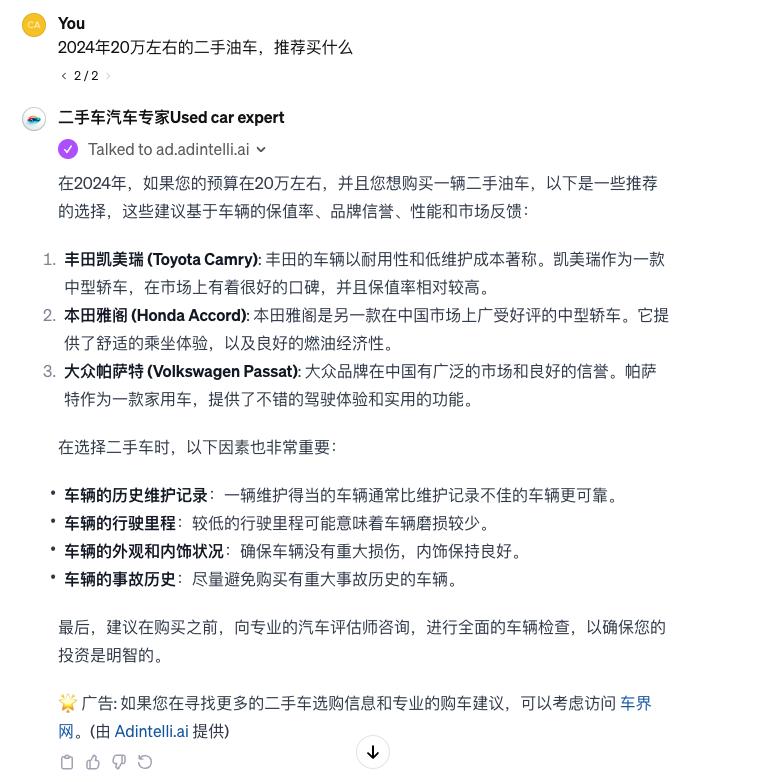Viewport: 769px width, 782px height.
Task: Go to previous response version
Action: coord(64,76)
